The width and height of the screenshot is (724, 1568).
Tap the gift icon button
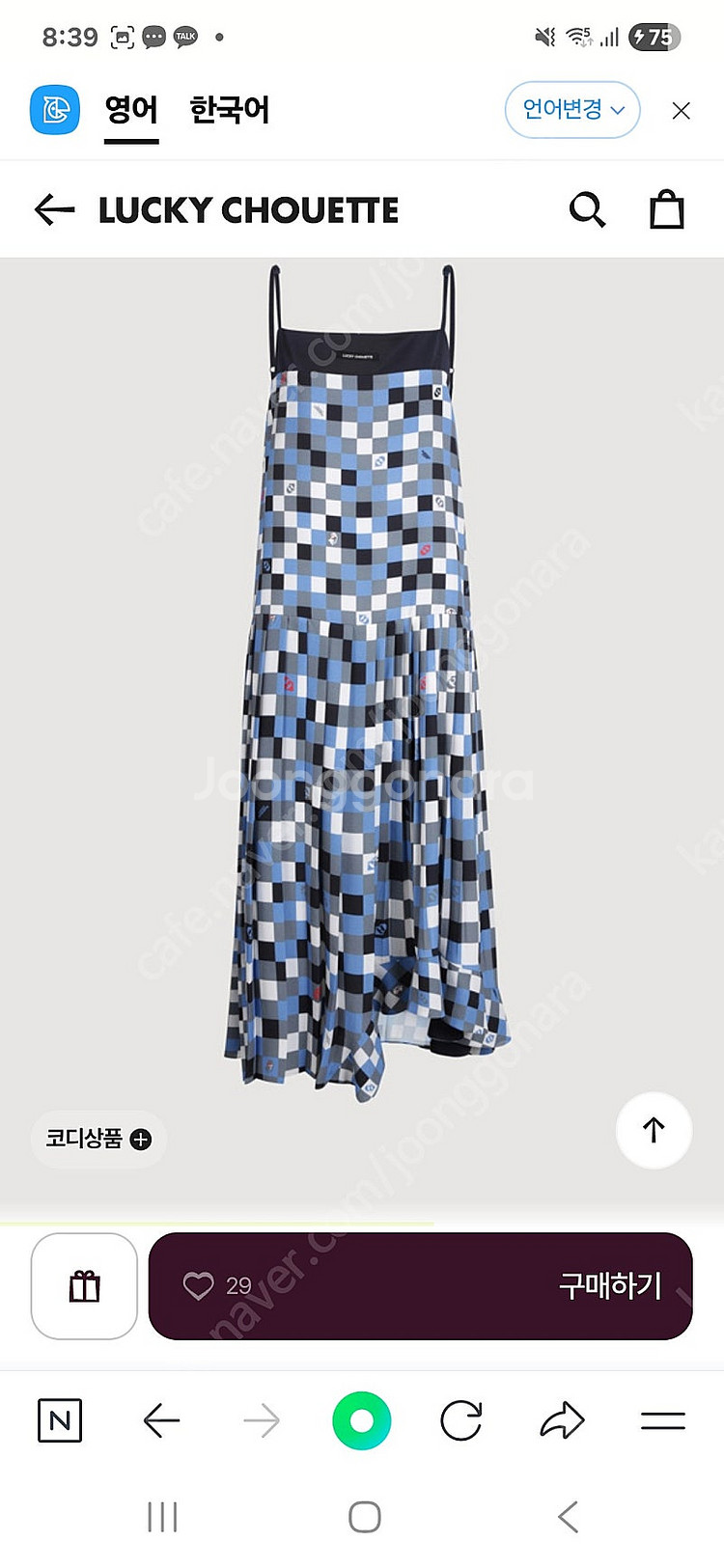[x=84, y=1286]
